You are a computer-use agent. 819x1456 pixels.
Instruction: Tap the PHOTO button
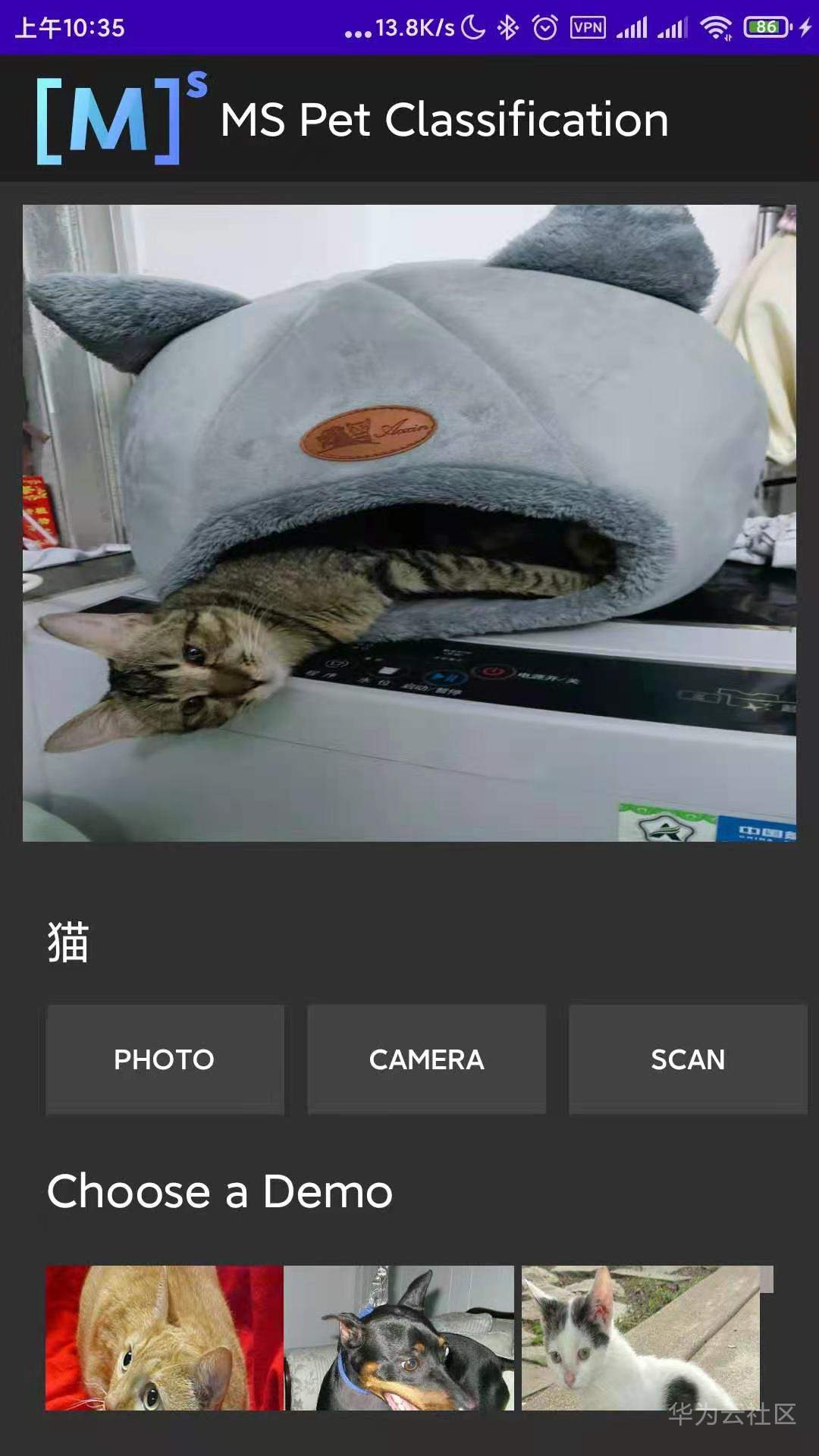click(165, 1059)
